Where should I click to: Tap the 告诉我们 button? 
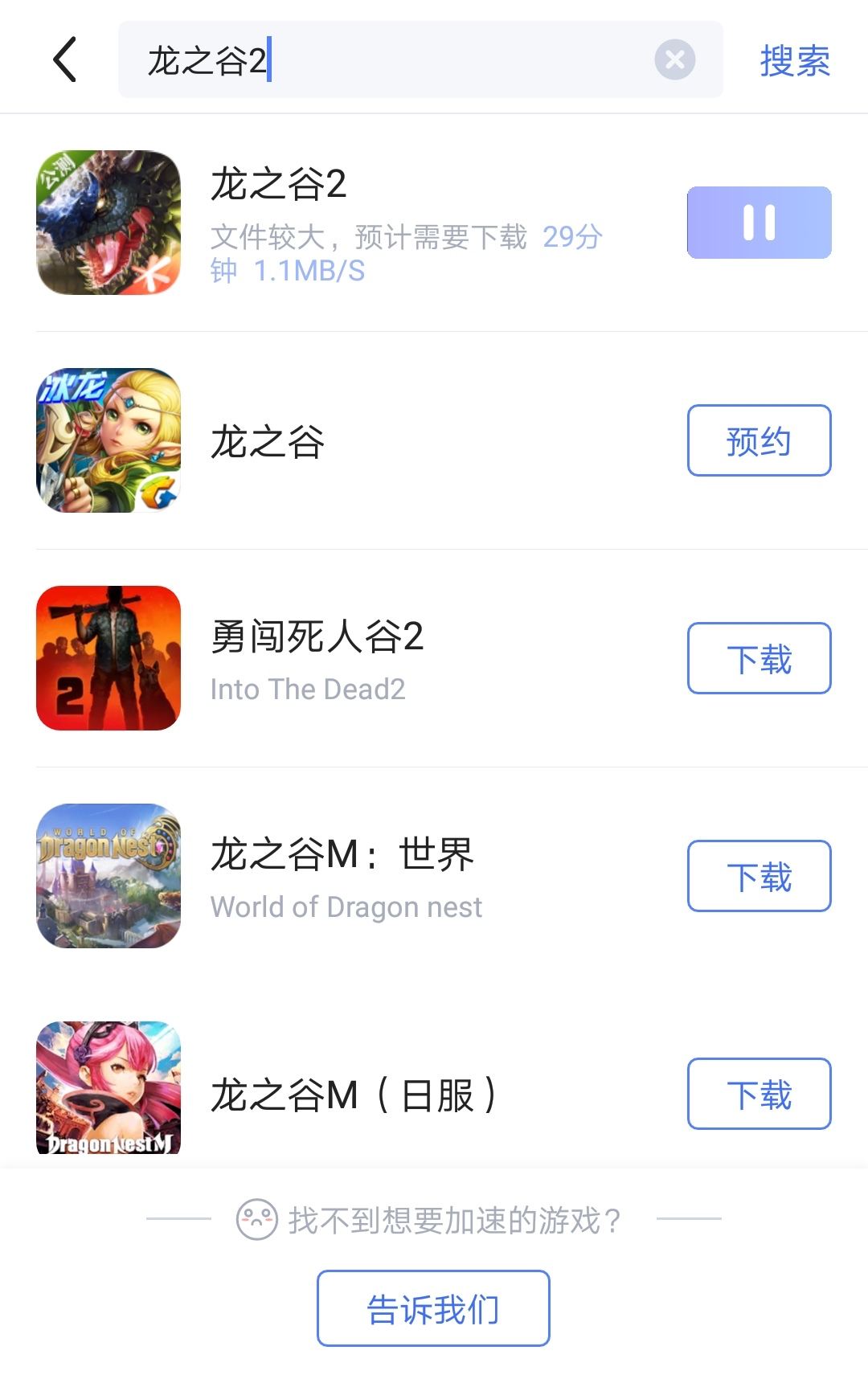pyautogui.click(x=433, y=1308)
